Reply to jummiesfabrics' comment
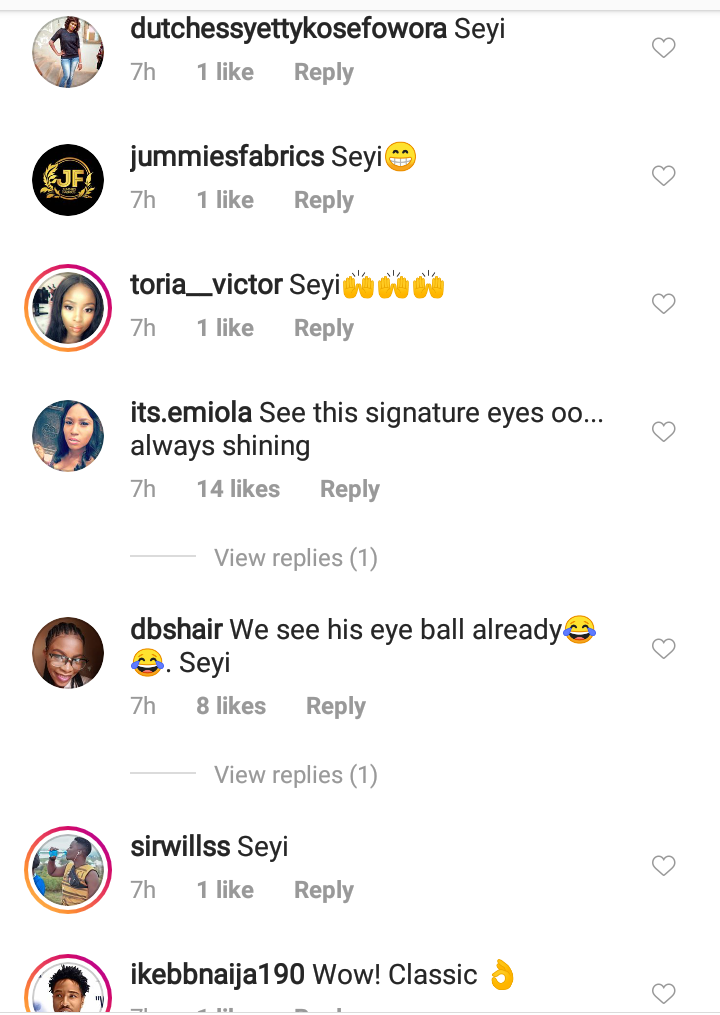The height and width of the screenshot is (1015, 720). pyautogui.click(x=323, y=200)
